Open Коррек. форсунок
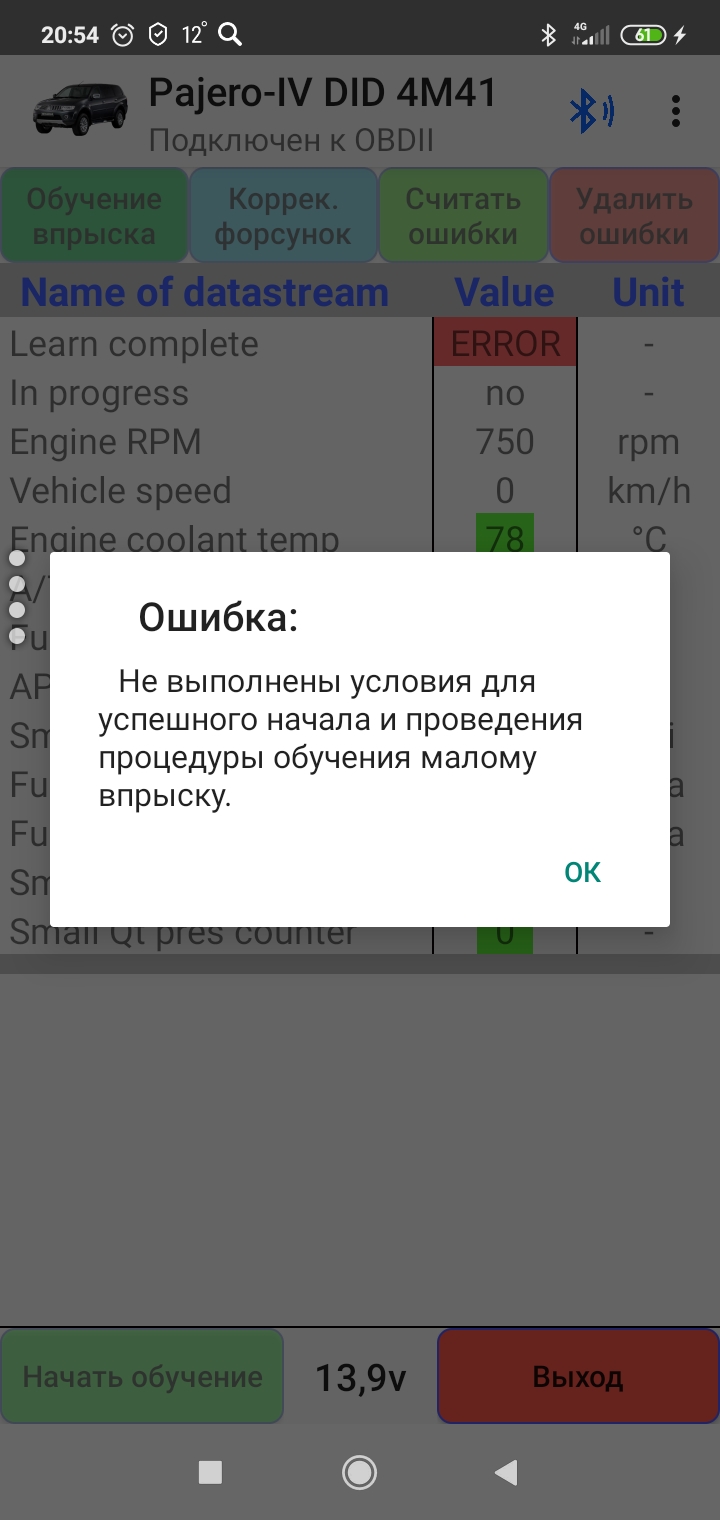 coord(283,216)
